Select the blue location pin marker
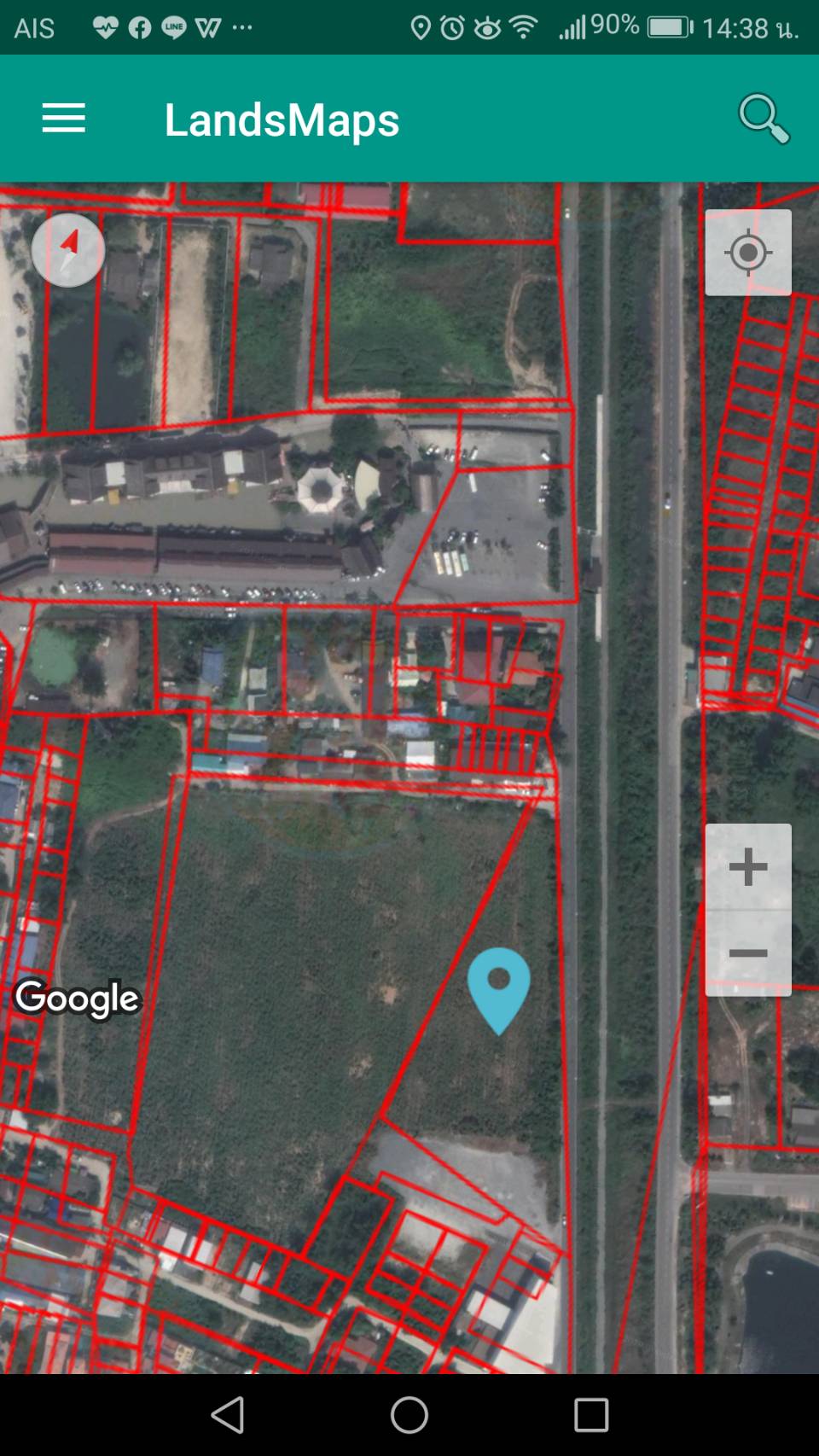This screenshot has height=1456, width=819. click(x=499, y=986)
